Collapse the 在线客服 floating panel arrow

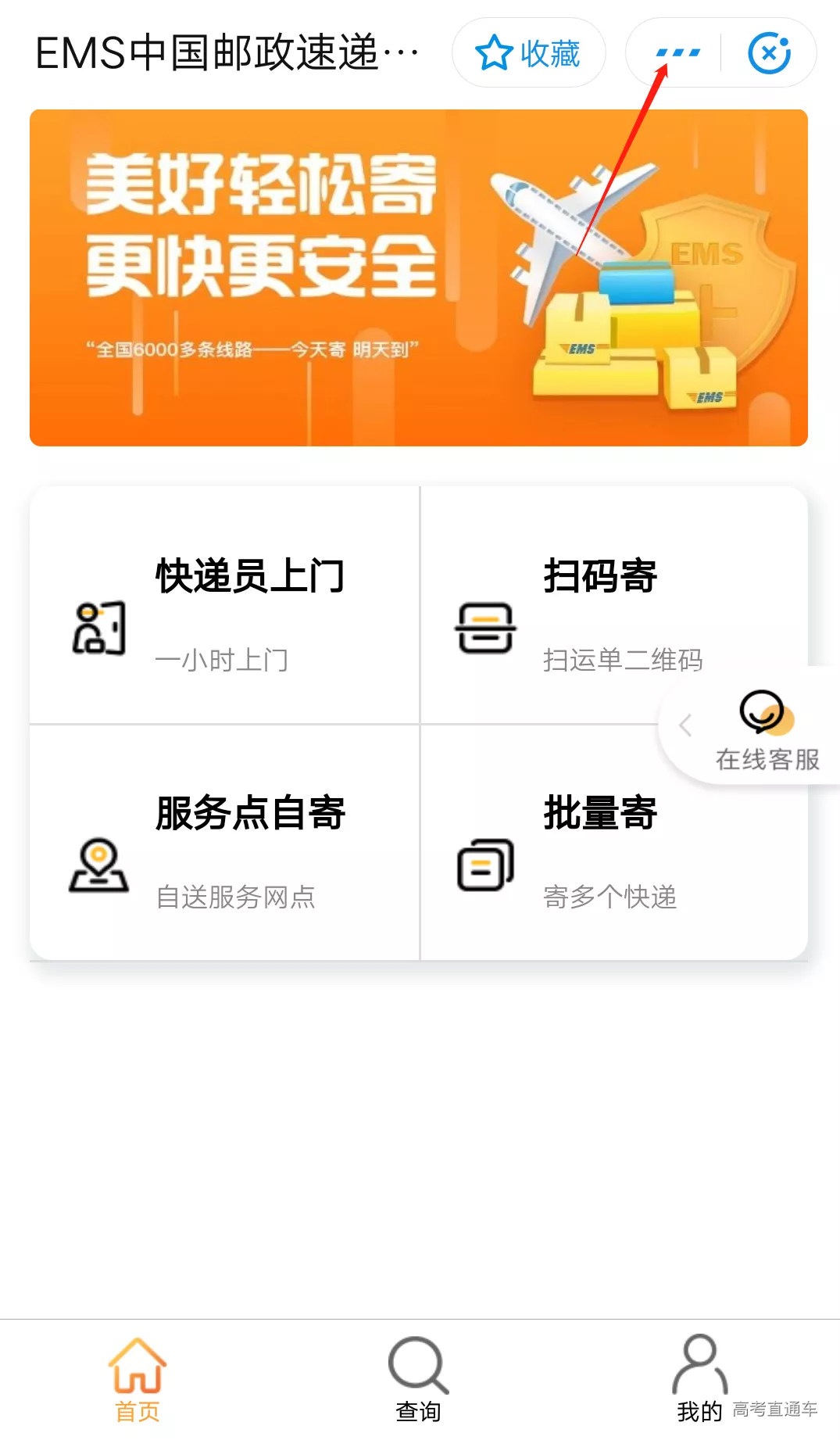[686, 725]
